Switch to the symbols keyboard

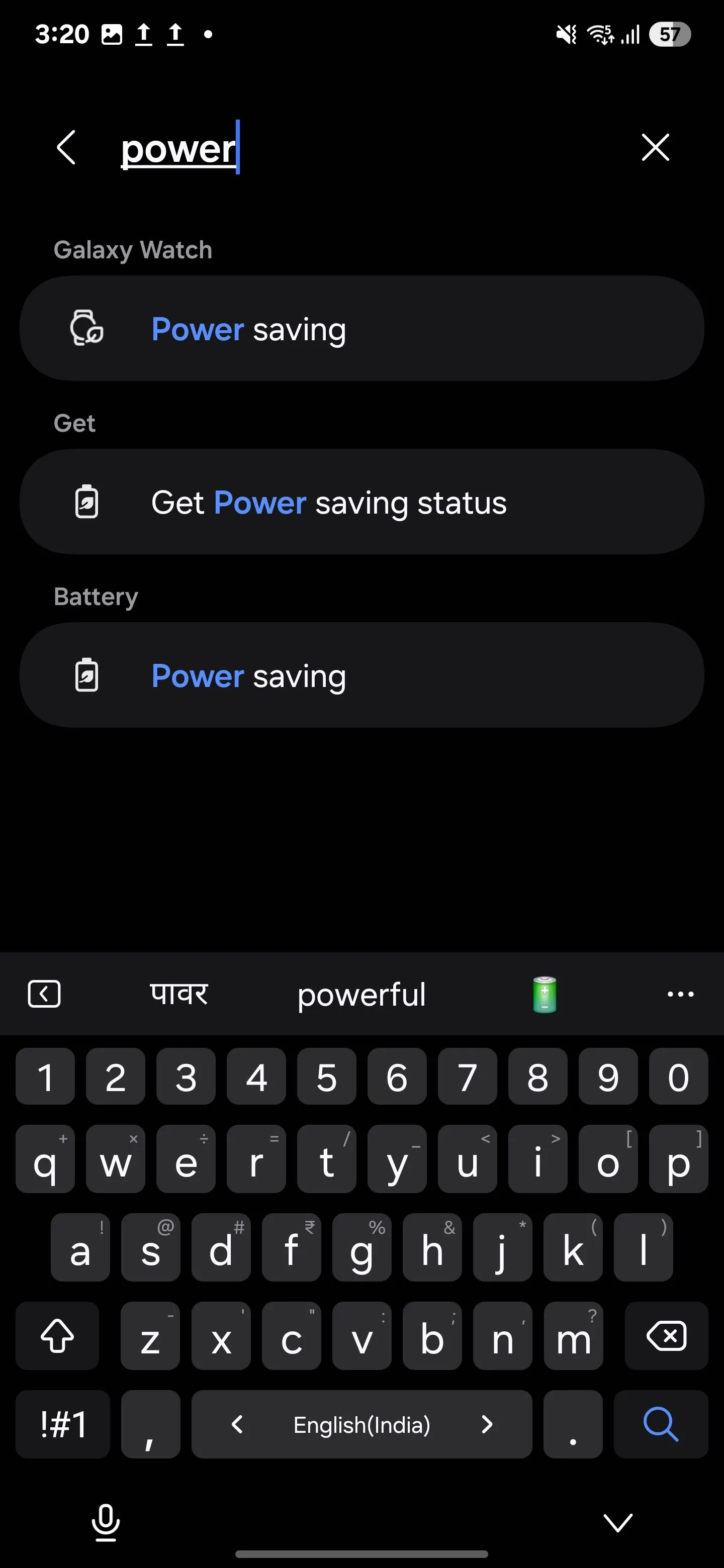coord(63,1424)
